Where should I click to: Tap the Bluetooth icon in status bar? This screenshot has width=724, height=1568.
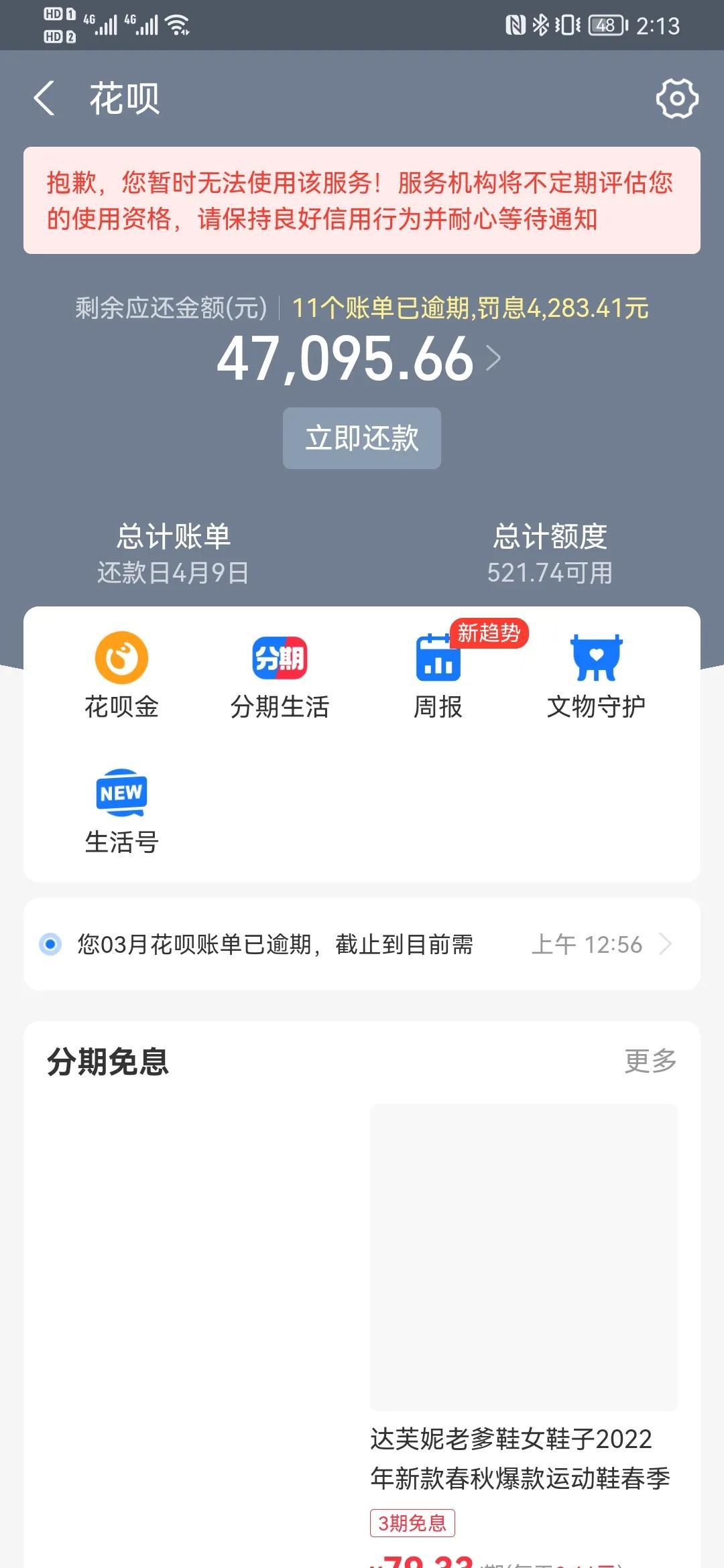(540, 24)
